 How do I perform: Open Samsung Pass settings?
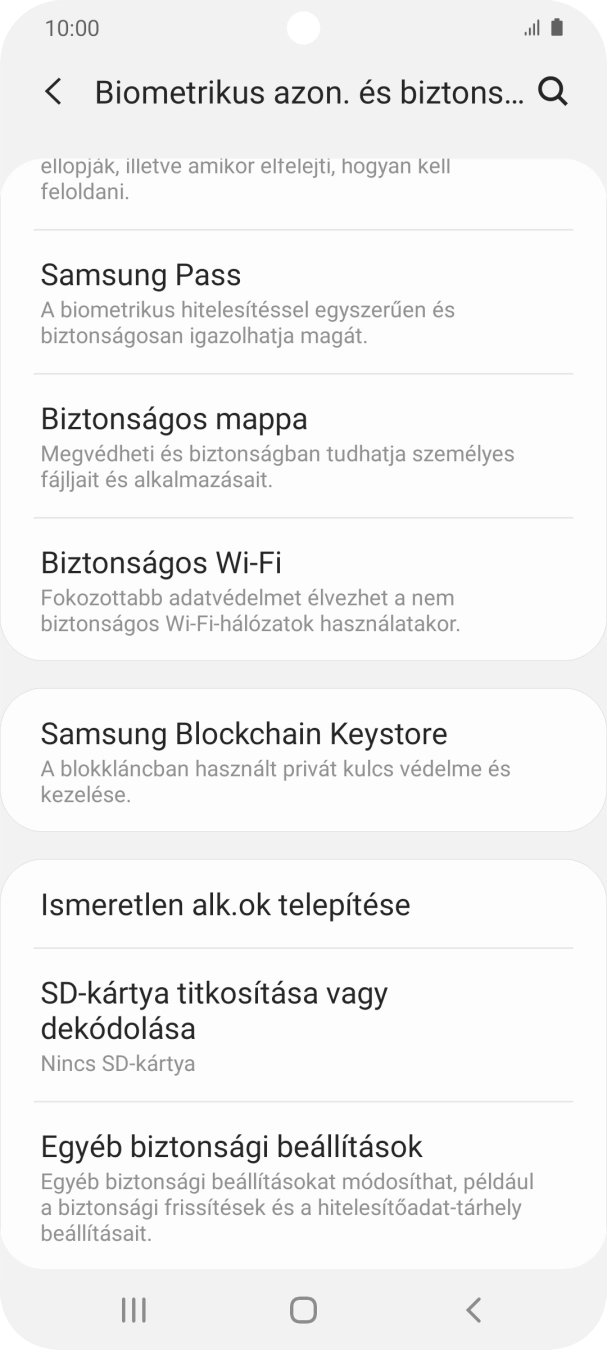pos(303,303)
